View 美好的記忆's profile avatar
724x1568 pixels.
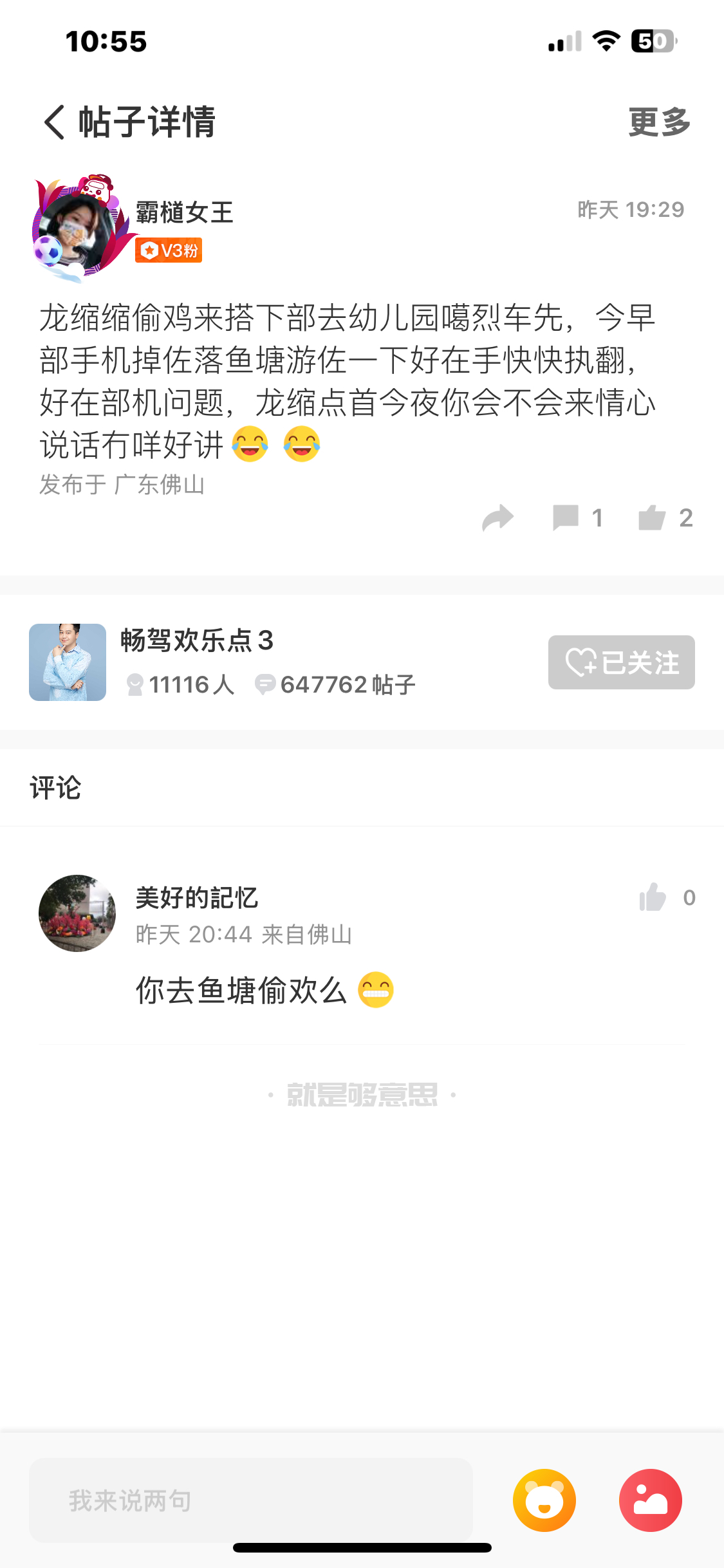pyautogui.click(x=77, y=913)
